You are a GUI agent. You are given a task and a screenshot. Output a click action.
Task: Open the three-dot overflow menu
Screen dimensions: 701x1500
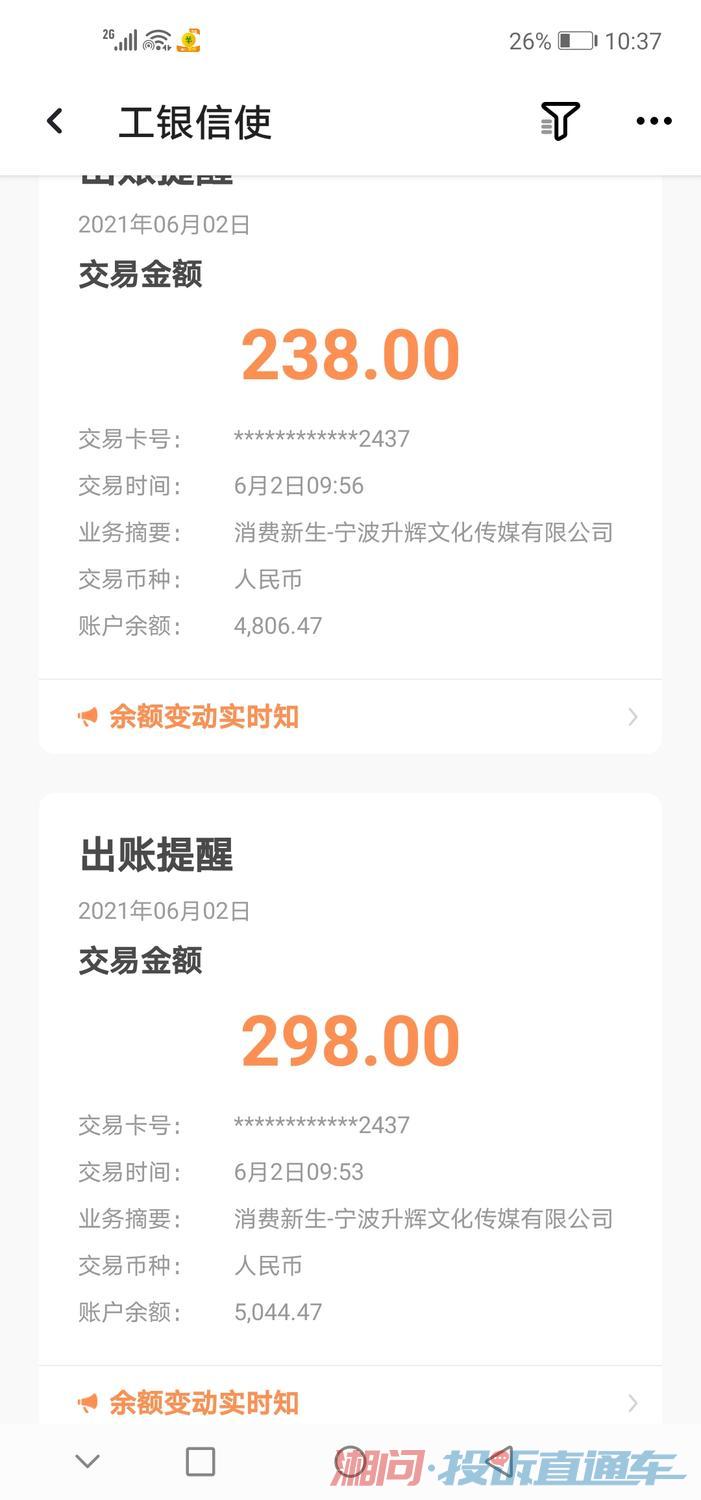(654, 122)
